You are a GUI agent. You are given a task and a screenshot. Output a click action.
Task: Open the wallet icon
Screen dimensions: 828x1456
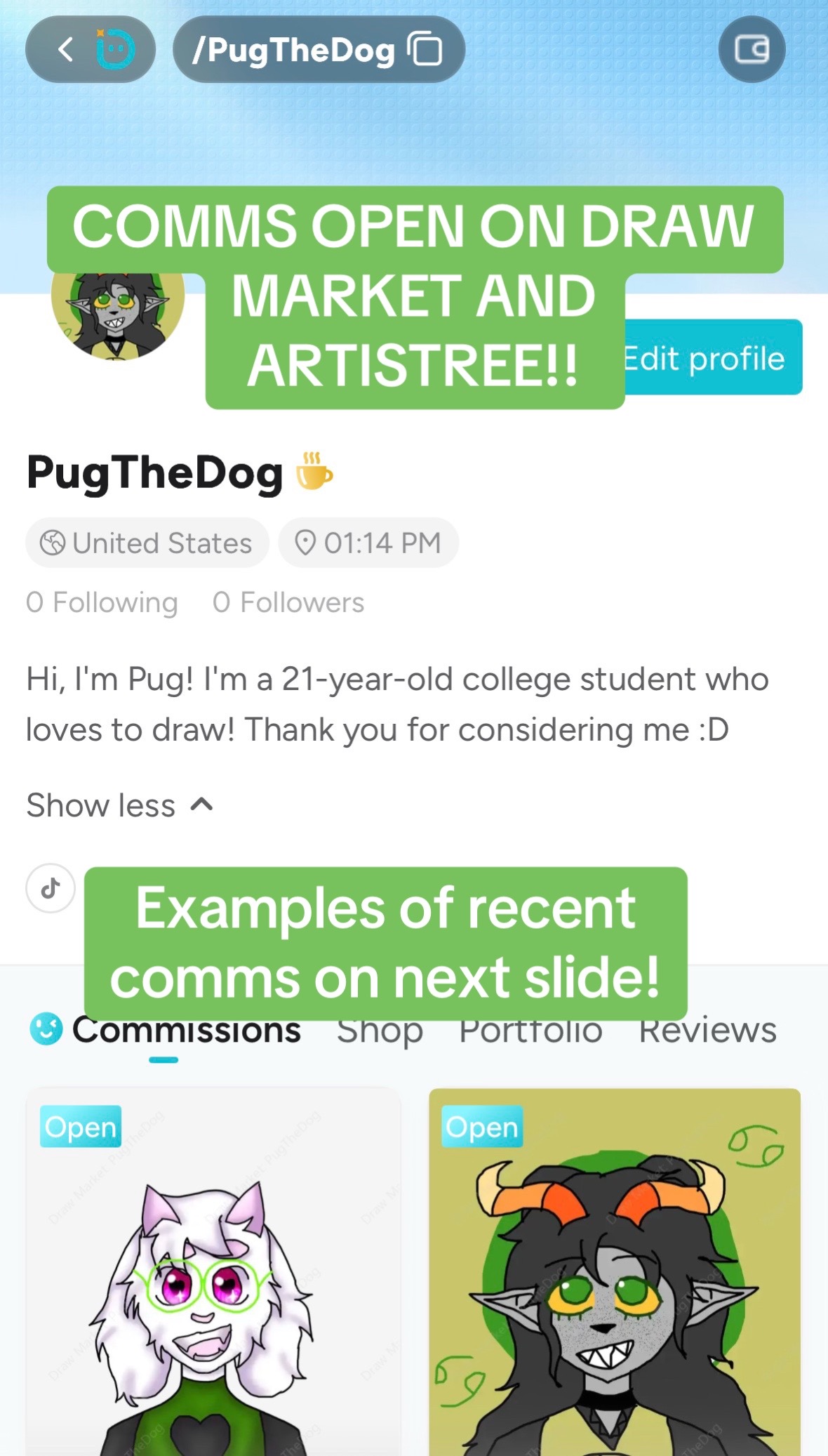click(752, 49)
